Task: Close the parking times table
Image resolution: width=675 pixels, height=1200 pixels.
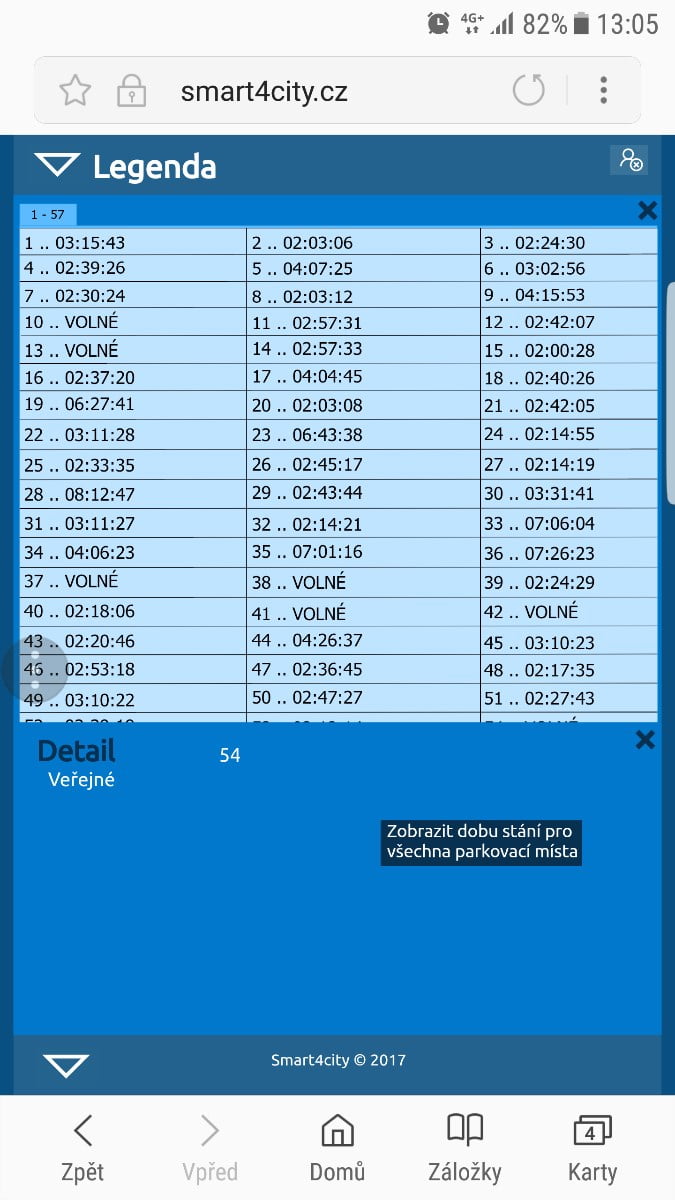Action: pyautogui.click(x=647, y=210)
